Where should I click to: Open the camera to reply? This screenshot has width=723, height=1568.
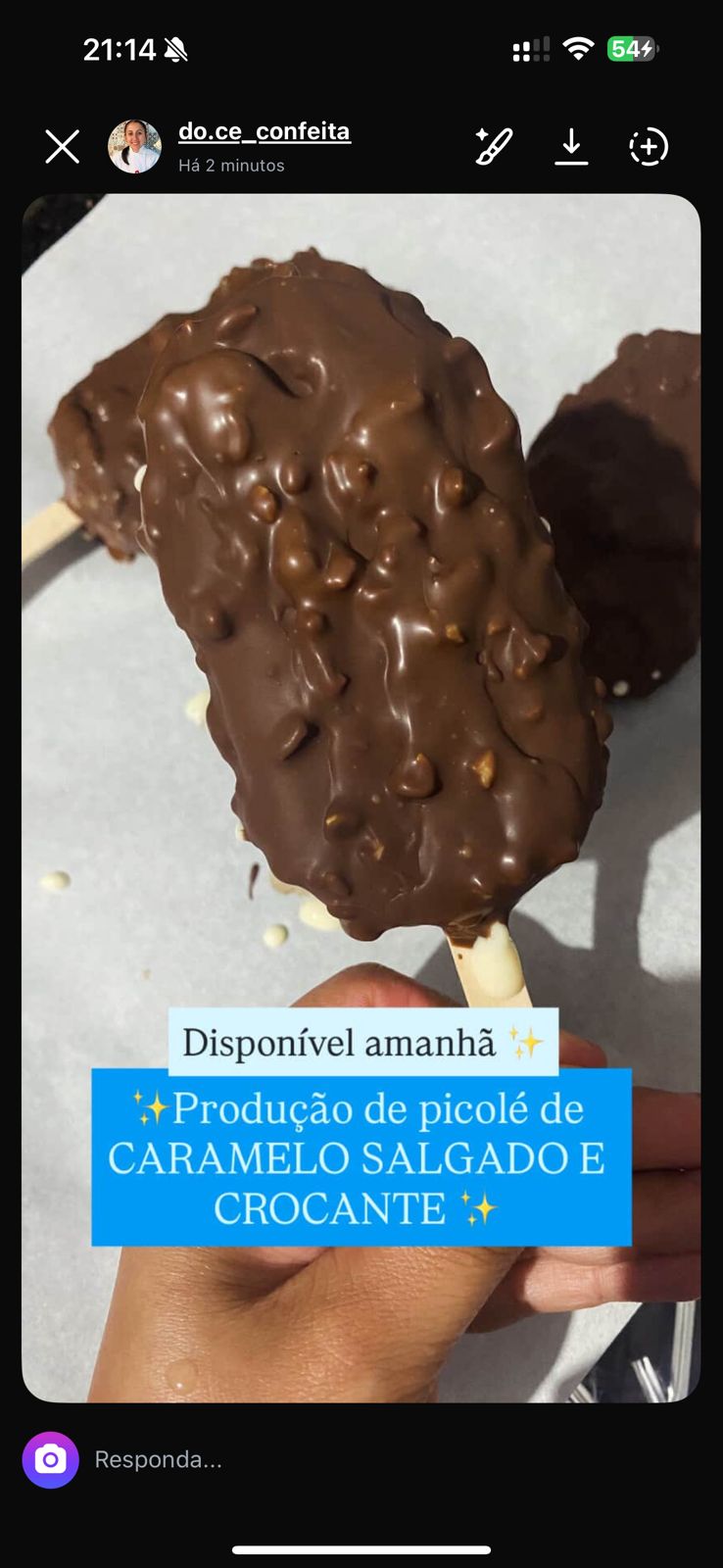pos(51,1460)
